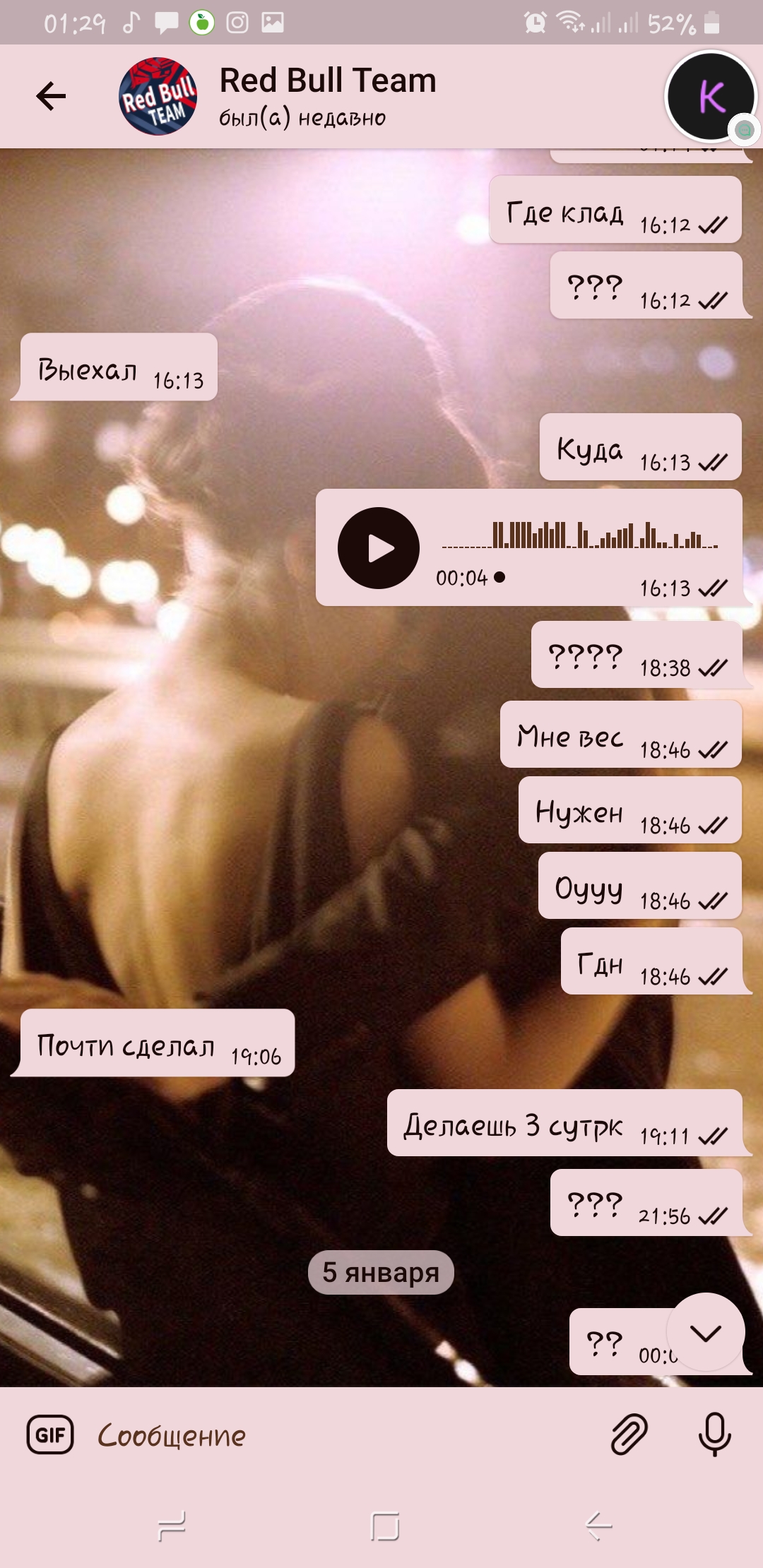Focus the Сообщение message field
The height and width of the screenshot is (1568, 763).
[339, 1435]
